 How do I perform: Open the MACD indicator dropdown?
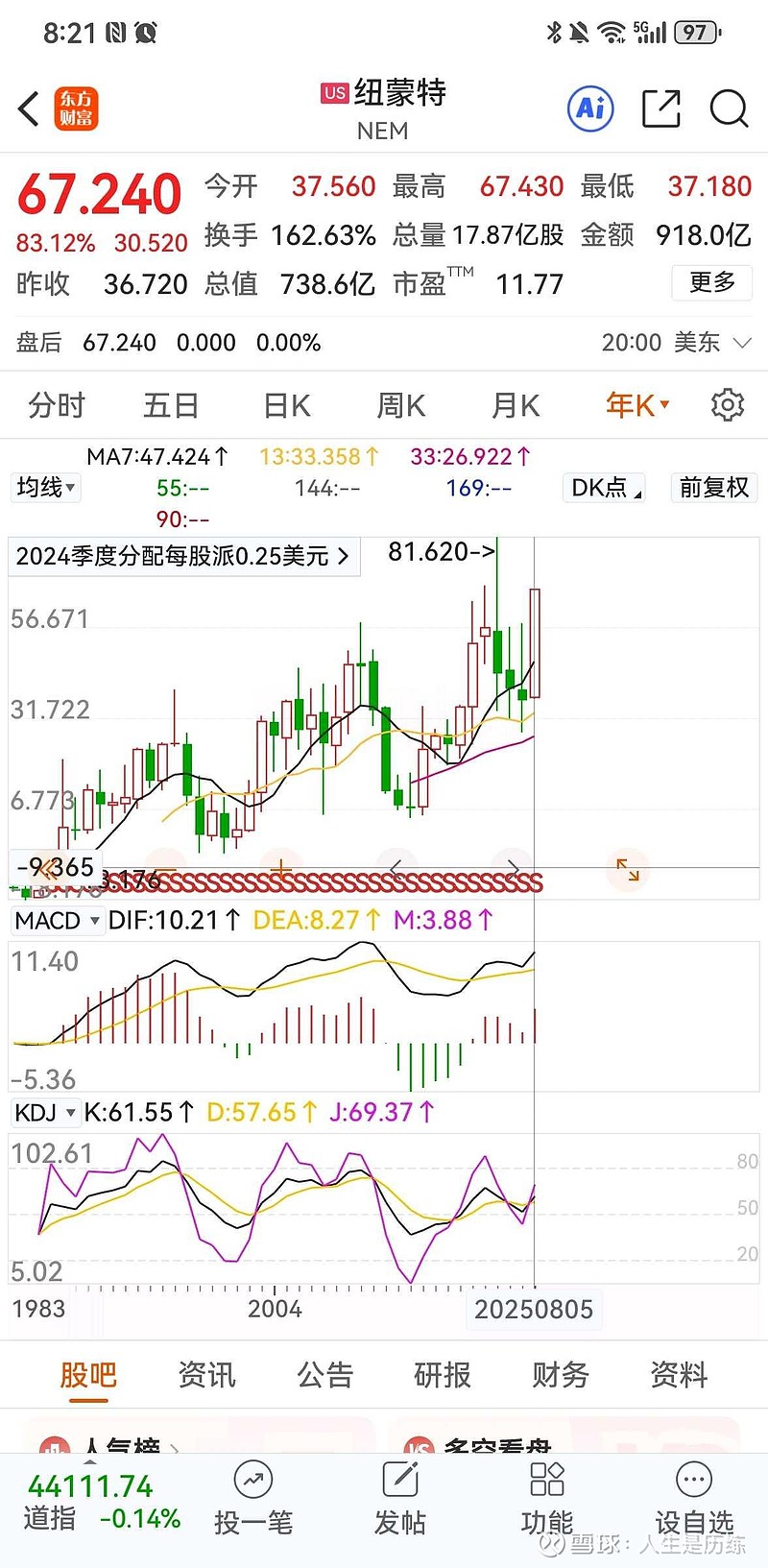pos(57,920)
